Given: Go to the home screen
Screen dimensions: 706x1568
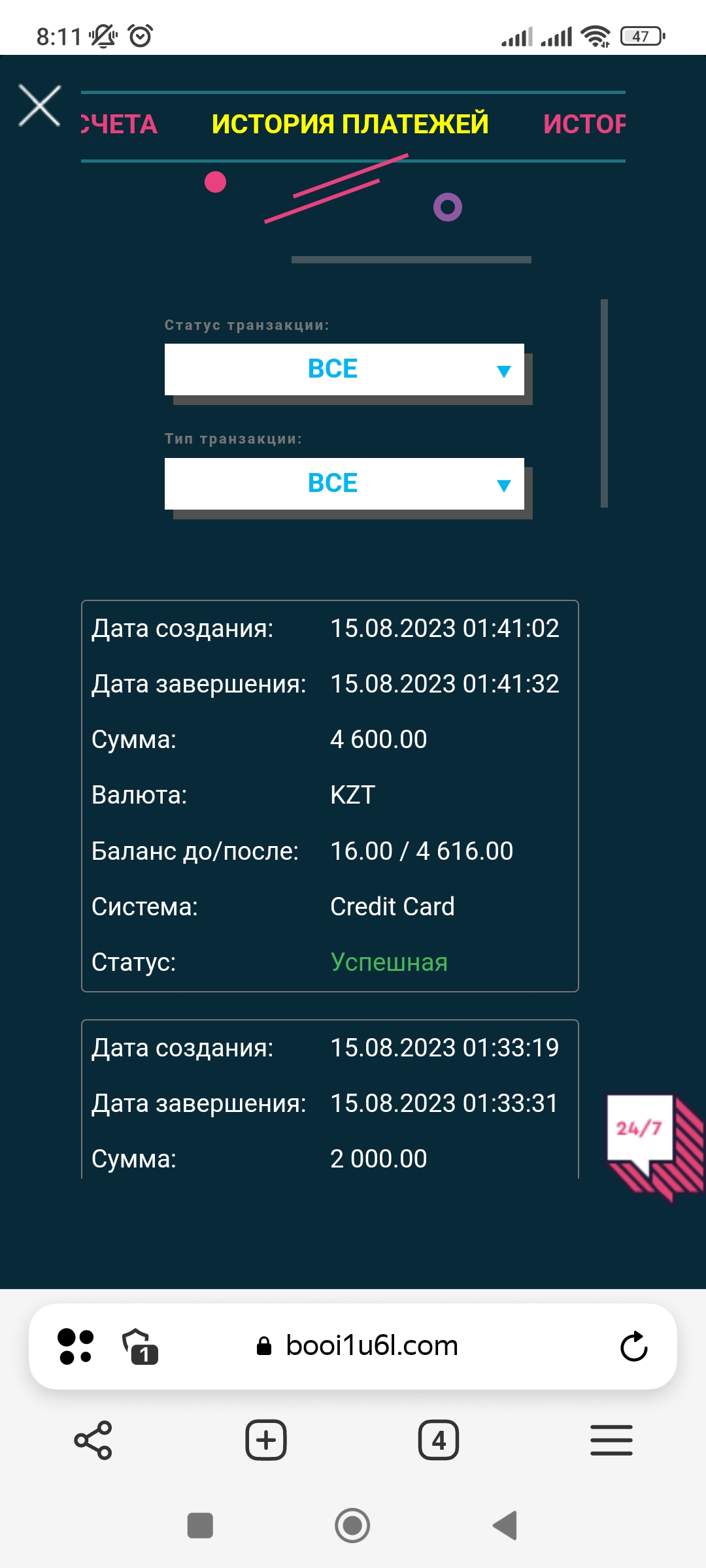Looking at the screenshot, I should coord(352,1526).
